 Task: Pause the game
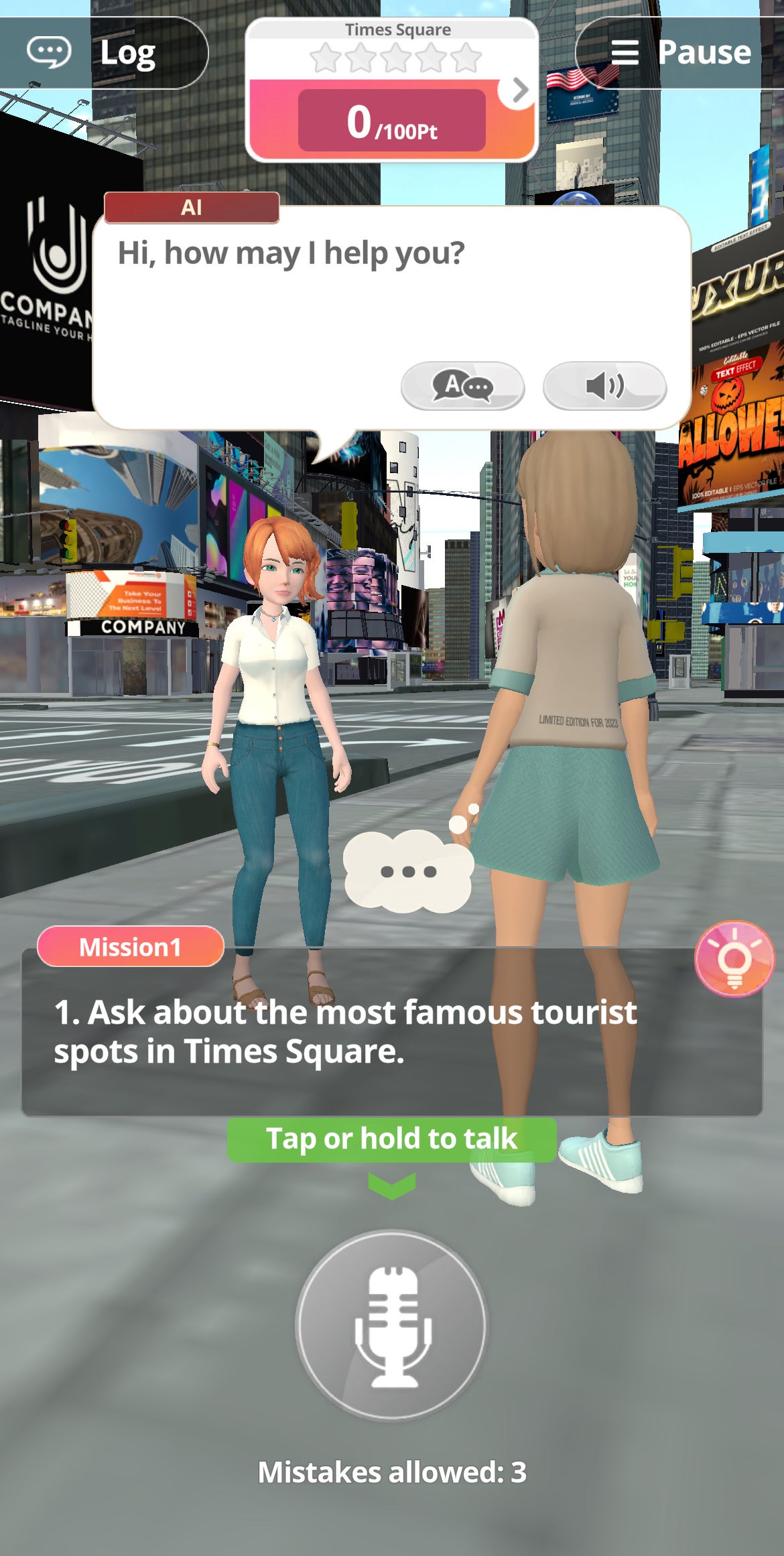(x=680, y=53)
